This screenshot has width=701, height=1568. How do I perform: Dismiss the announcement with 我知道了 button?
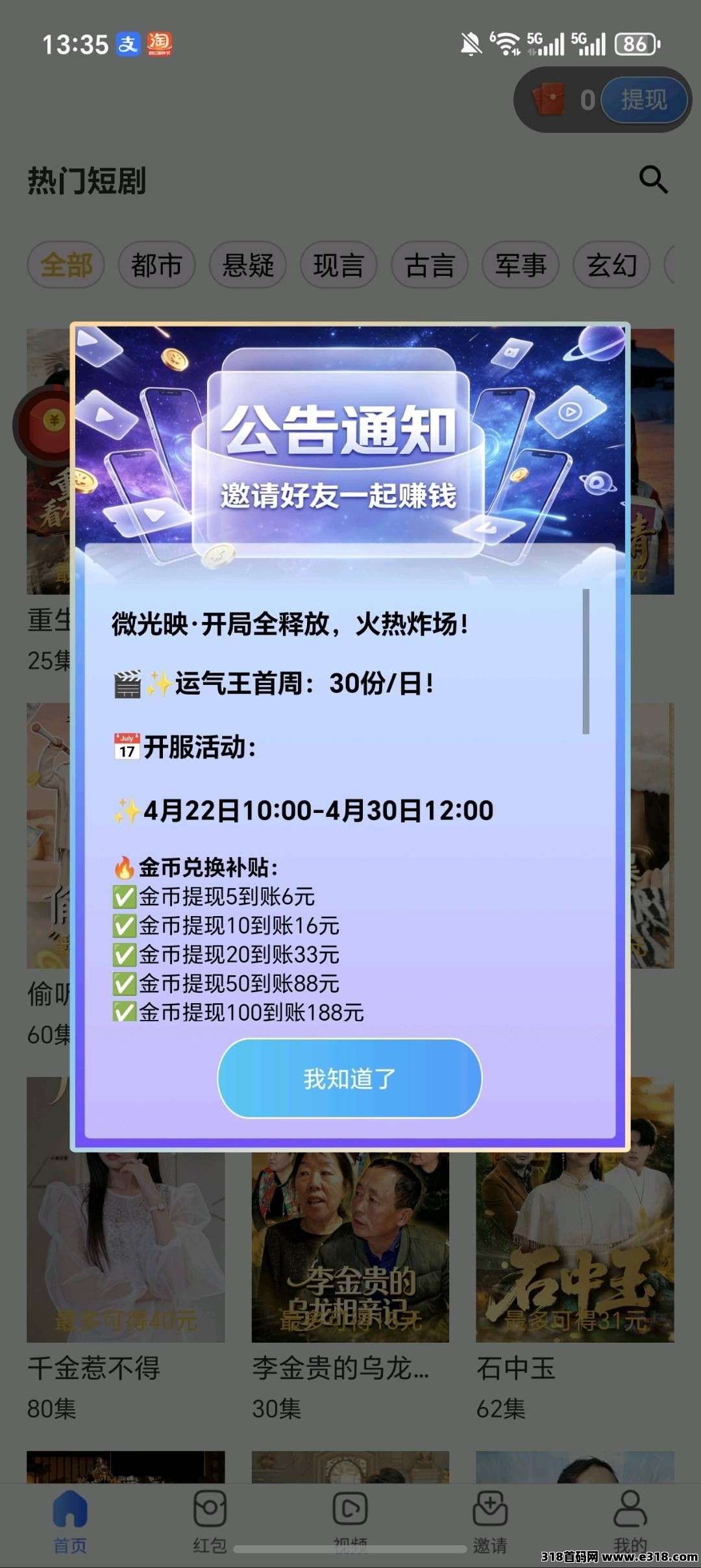[x=349, y=1078]
